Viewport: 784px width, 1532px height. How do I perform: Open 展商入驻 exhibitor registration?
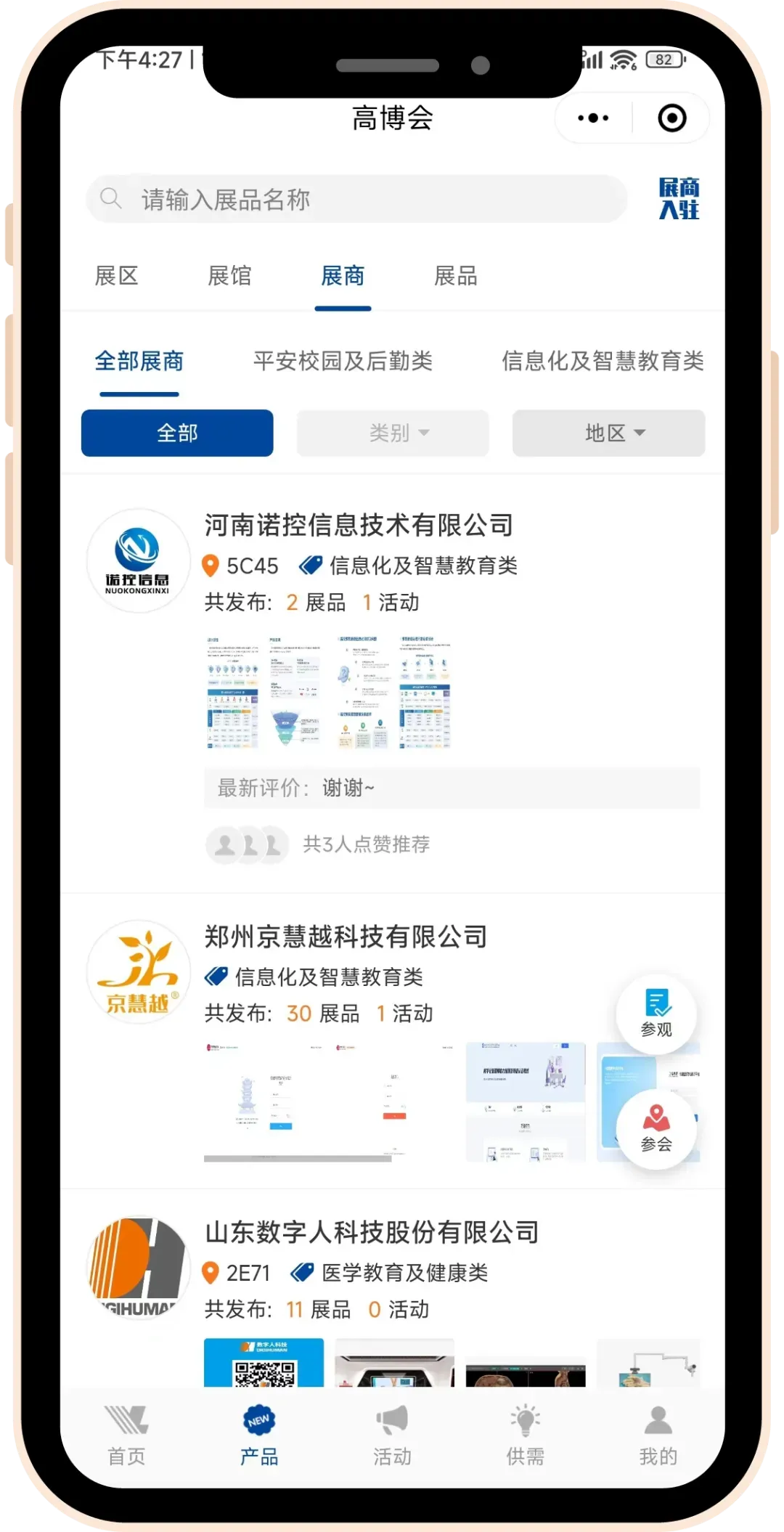pyautogui.click(x=679, y=198)
